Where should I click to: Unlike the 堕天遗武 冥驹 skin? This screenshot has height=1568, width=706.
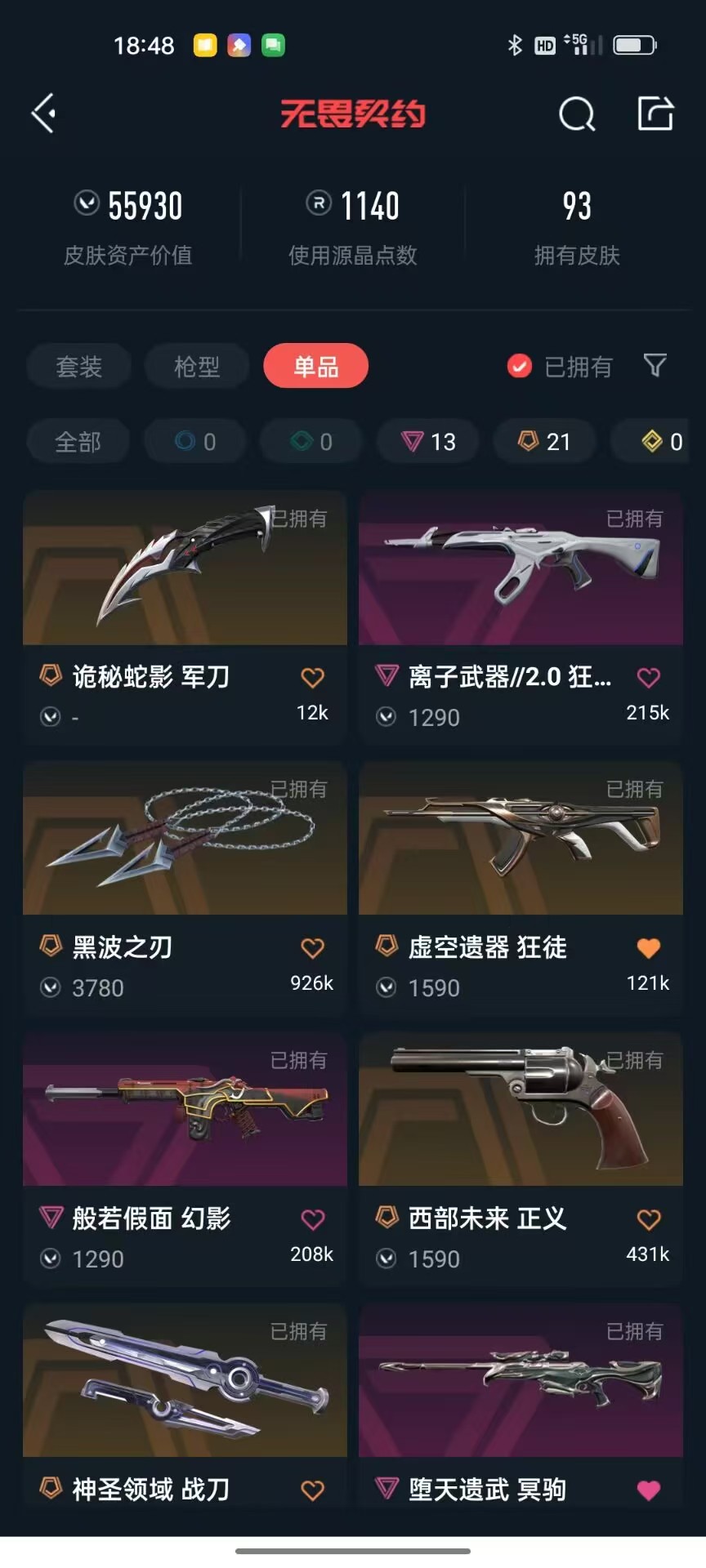[649, 1490]
